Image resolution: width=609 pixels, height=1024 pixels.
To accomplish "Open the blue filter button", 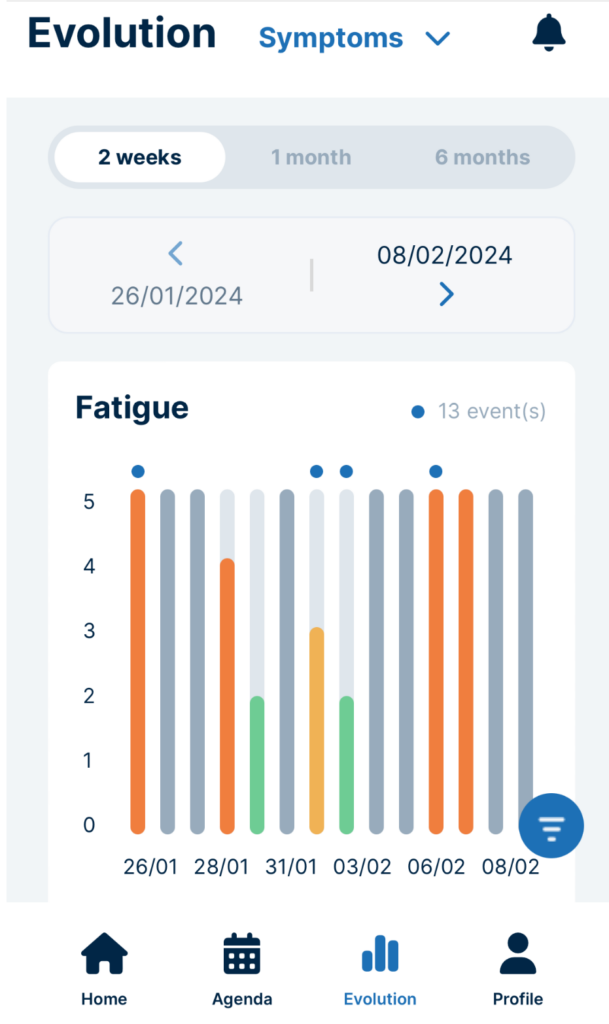I will coord(551,825).
